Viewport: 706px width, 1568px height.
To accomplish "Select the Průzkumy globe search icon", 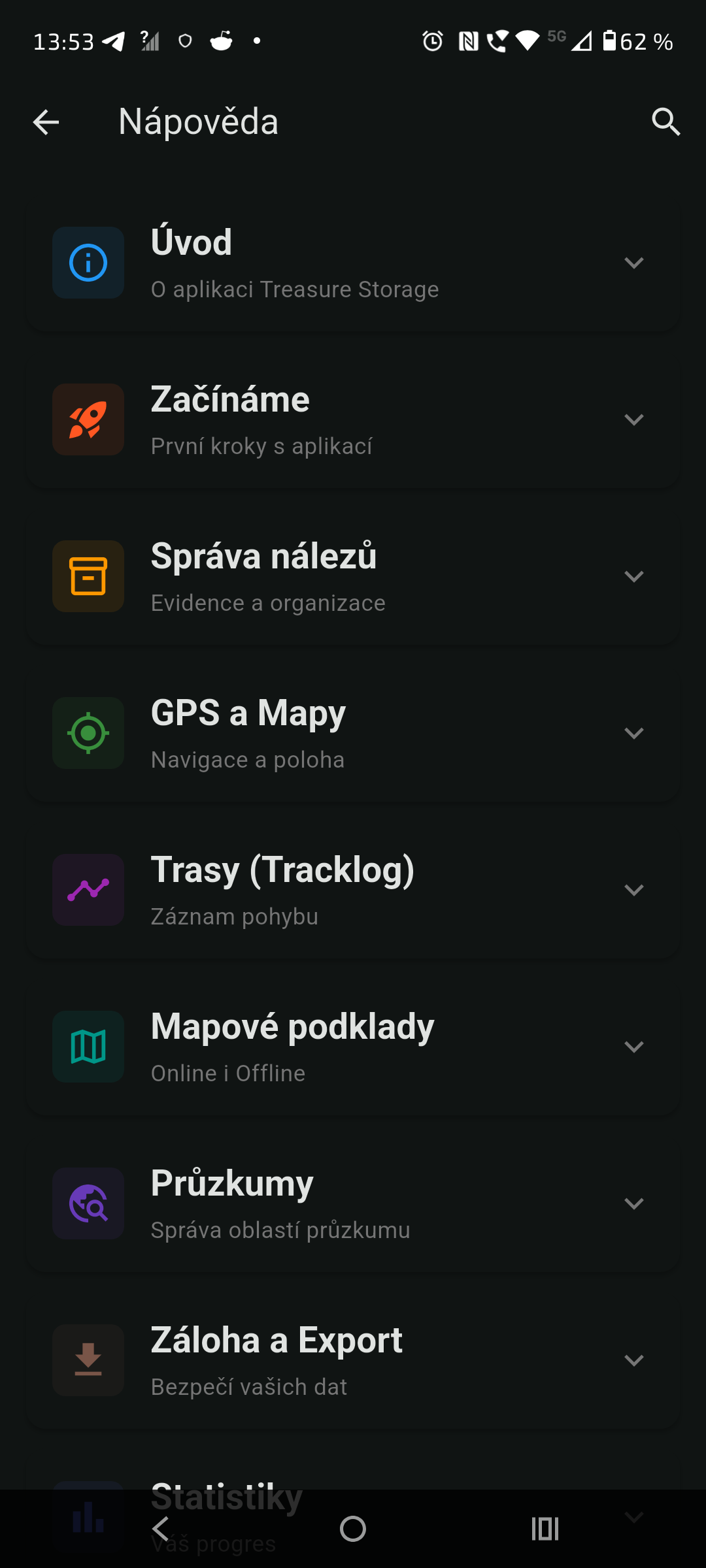I will [88, 1204].
